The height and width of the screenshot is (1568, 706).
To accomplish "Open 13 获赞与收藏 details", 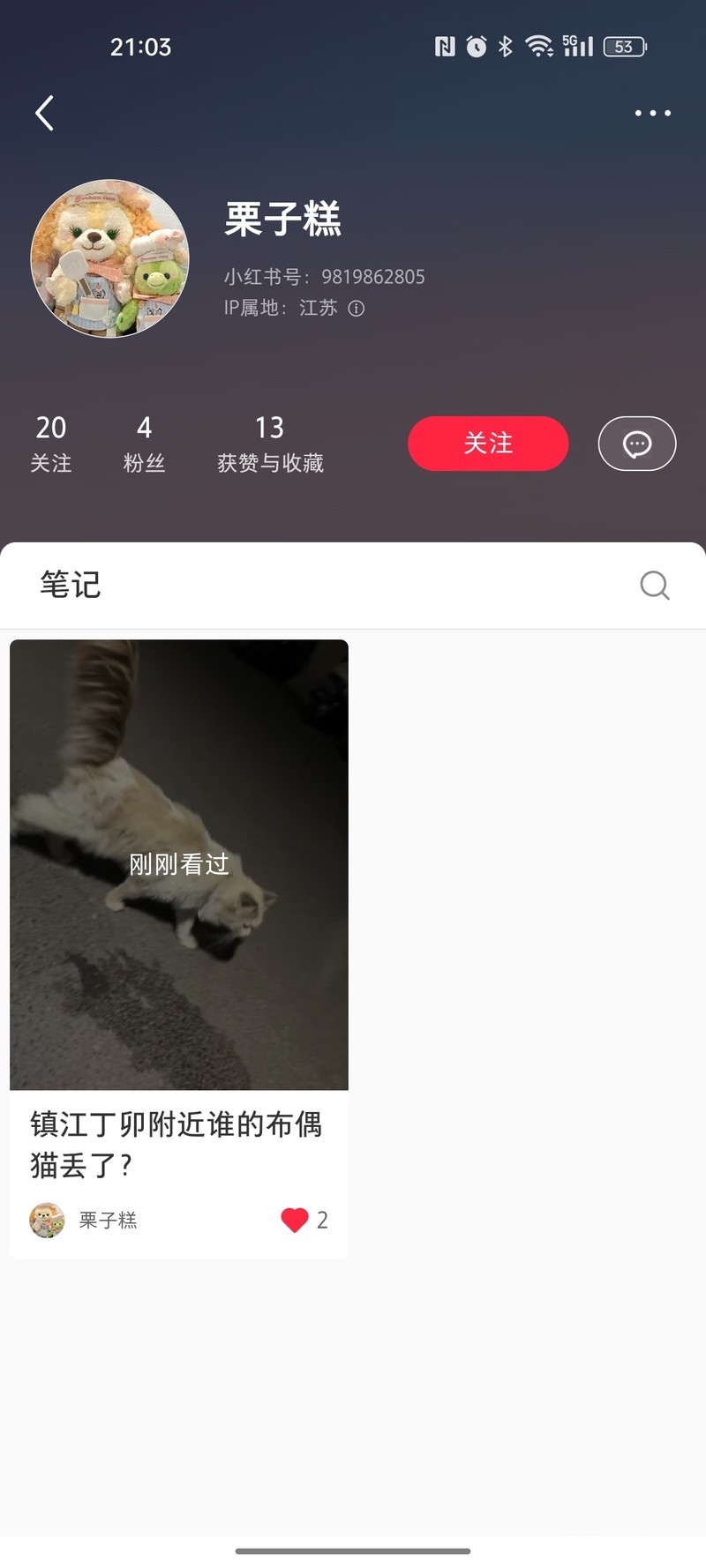I will pyautogui.click(x=270, y=444).
